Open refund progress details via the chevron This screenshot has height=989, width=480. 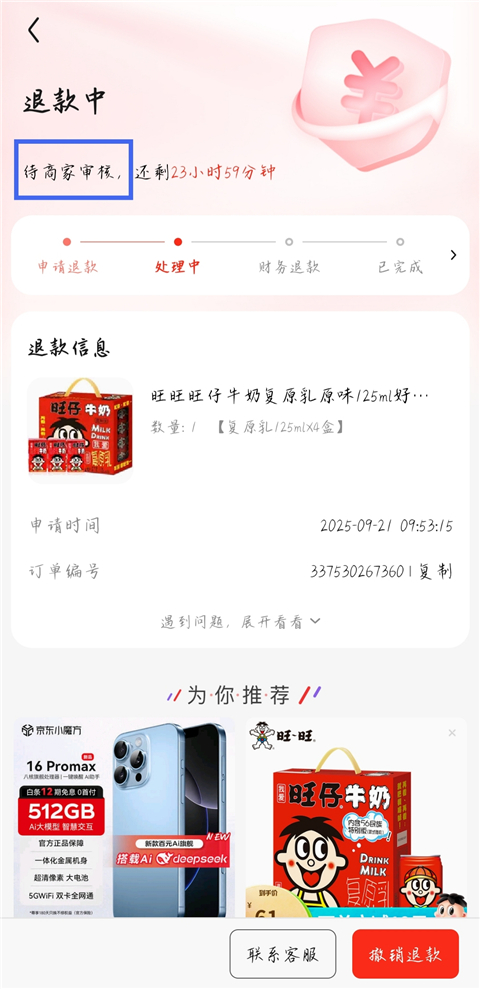click(x=454, y=255)
